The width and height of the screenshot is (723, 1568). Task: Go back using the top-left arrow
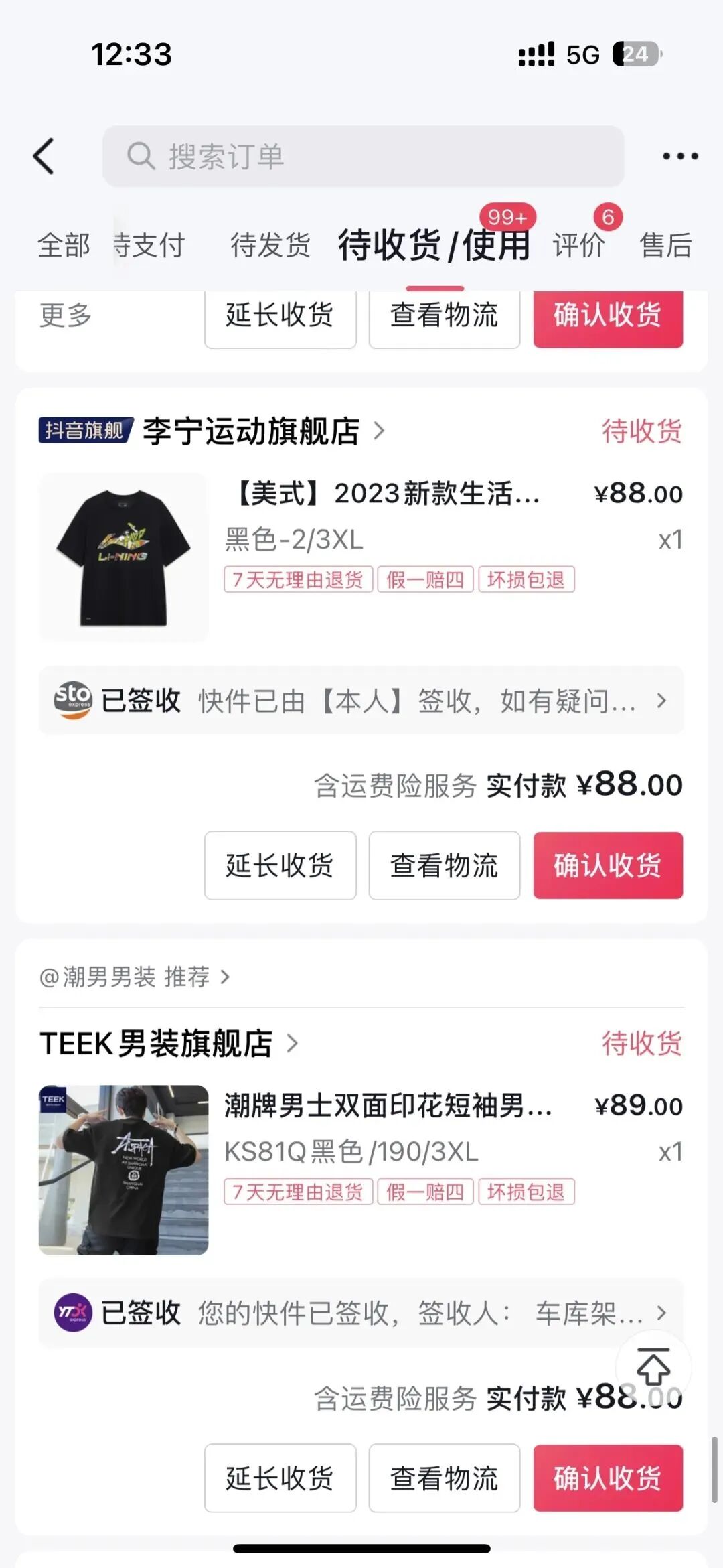[x=44, y=157]
